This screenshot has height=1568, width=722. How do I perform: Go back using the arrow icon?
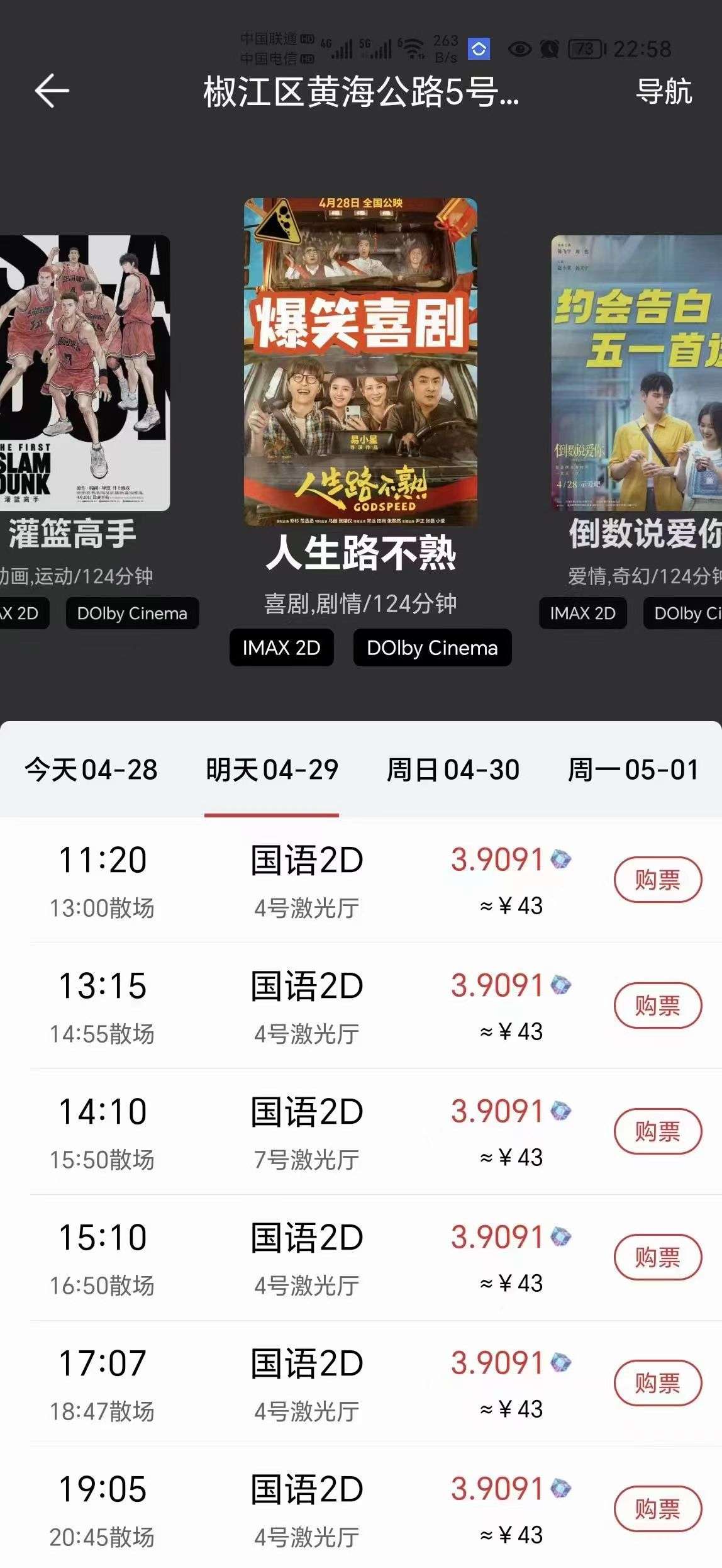tap(52, 91)
